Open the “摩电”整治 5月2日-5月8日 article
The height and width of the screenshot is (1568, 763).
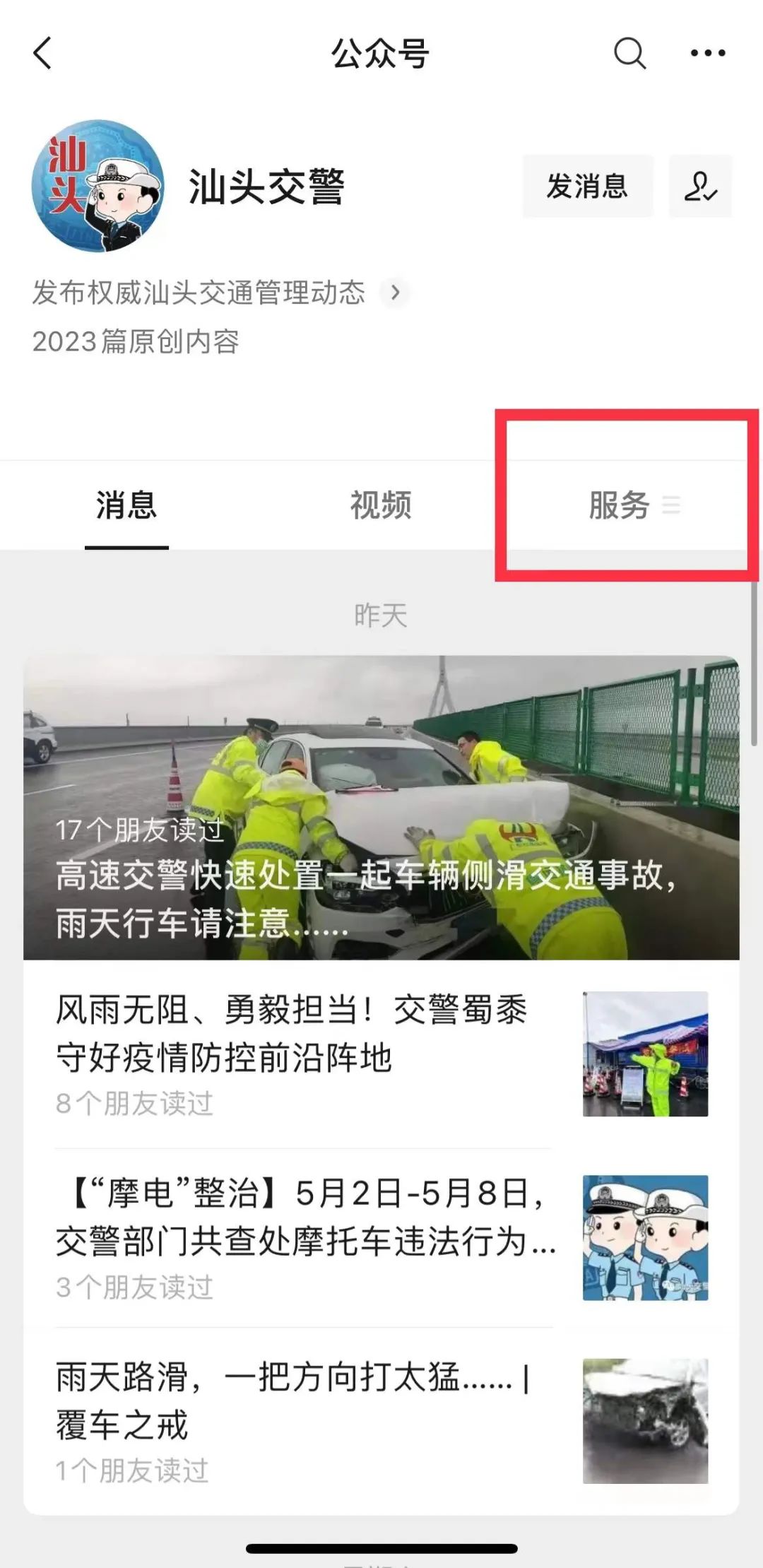coord(304,1237)
